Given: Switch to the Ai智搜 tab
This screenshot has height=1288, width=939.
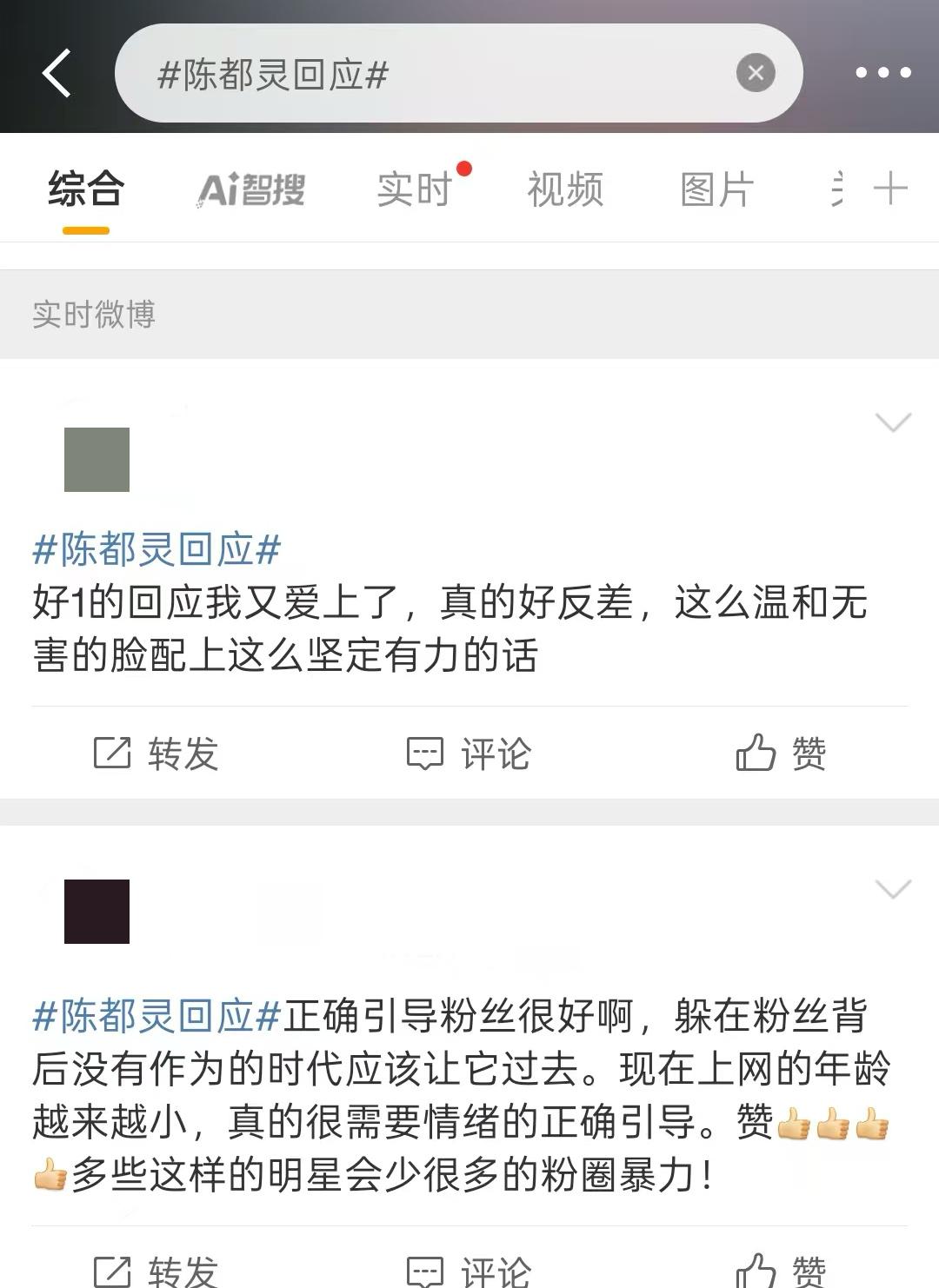Looking at the screenshot, I should tap(251, 189).
